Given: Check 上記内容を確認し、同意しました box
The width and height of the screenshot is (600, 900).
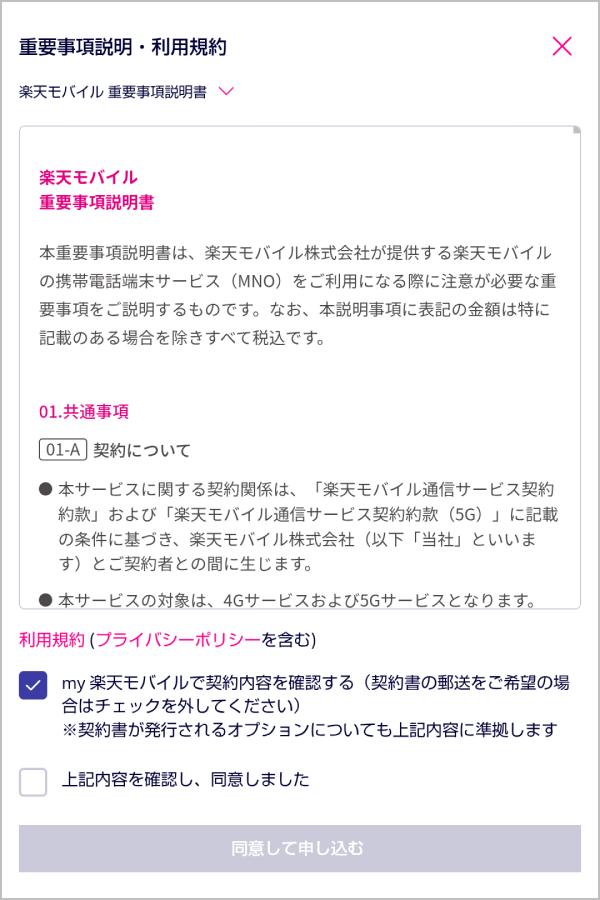Looking at the screenshot, I should click(33, 782).
